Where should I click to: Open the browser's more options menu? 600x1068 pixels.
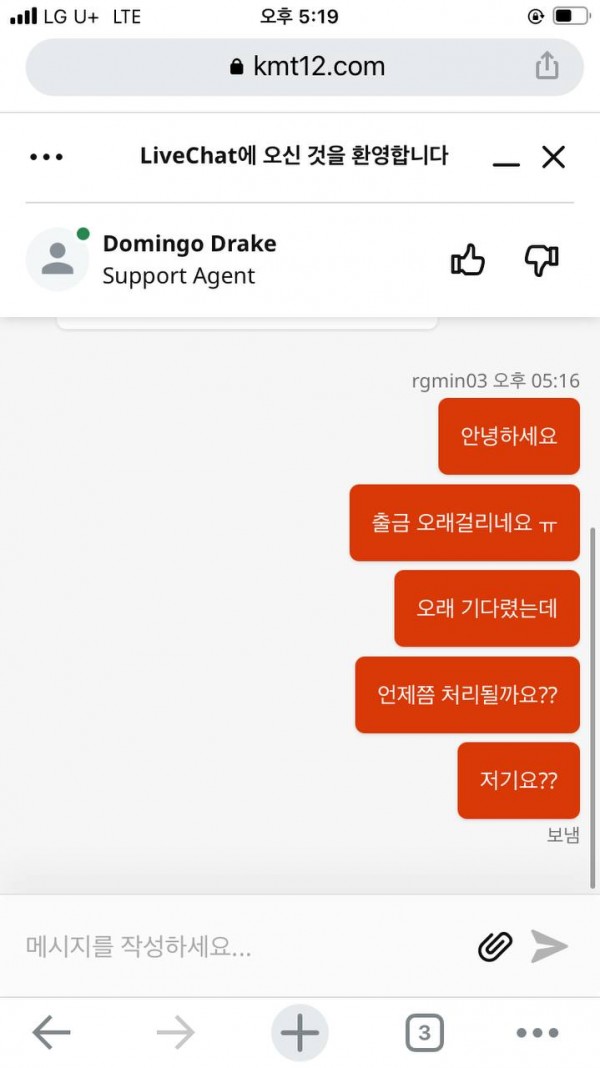click(x=537, y=1033)
